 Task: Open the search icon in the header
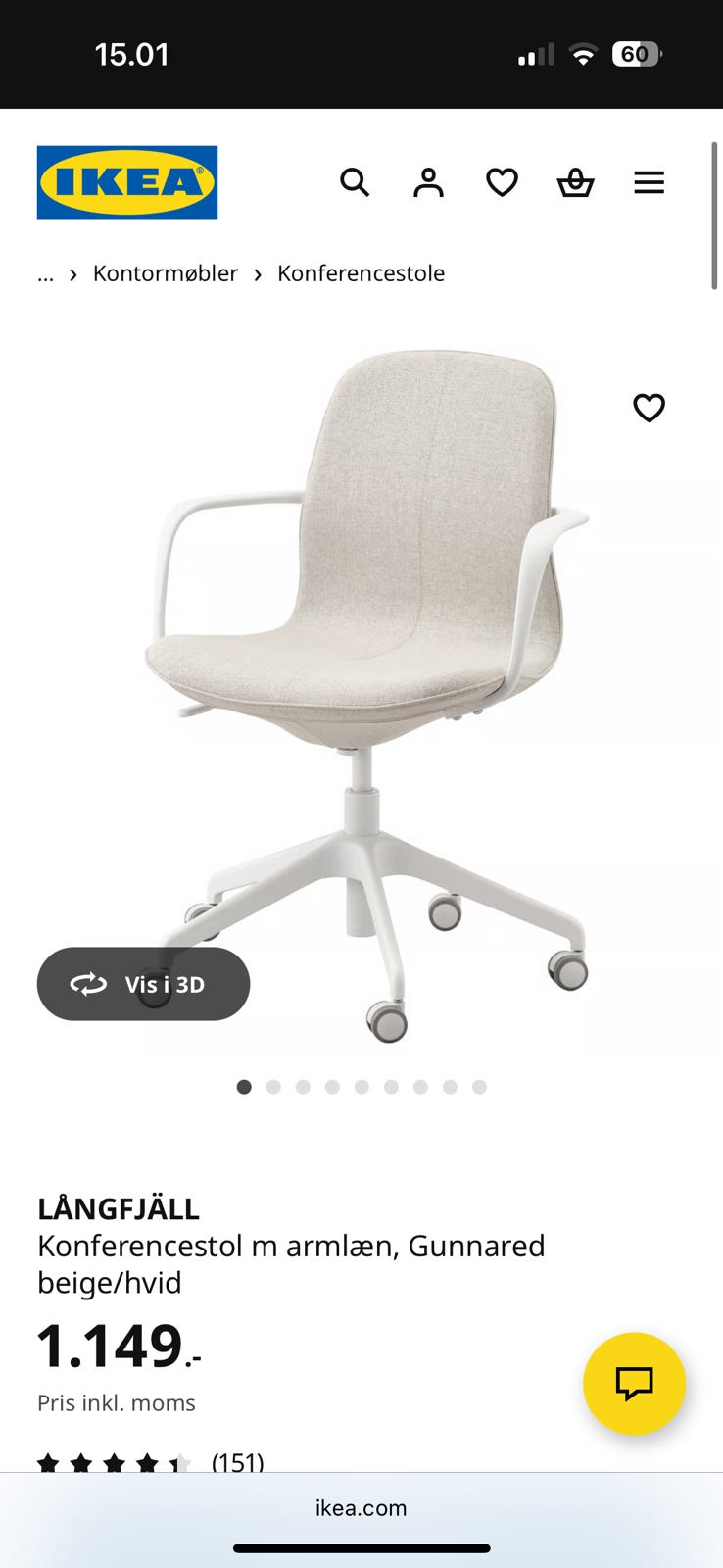tap(355, 182)
